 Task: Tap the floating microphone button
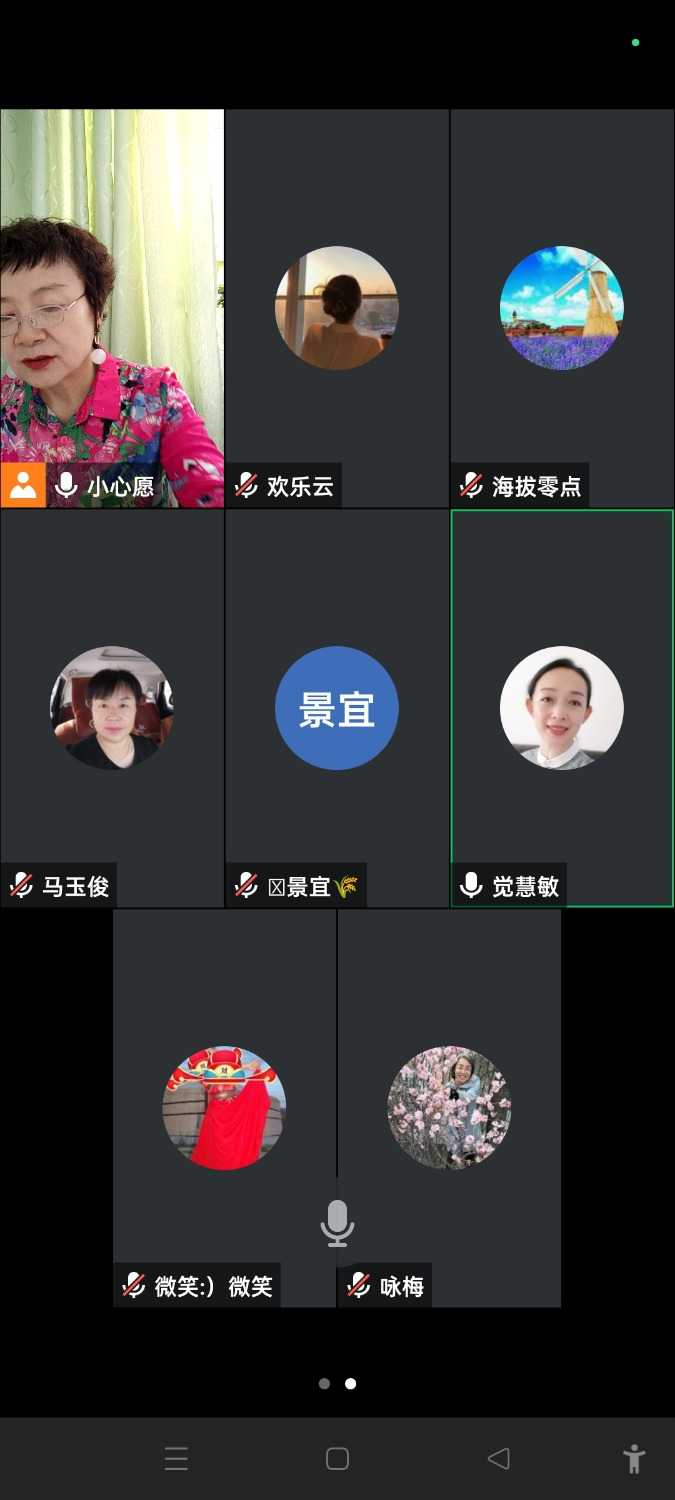337,1223
